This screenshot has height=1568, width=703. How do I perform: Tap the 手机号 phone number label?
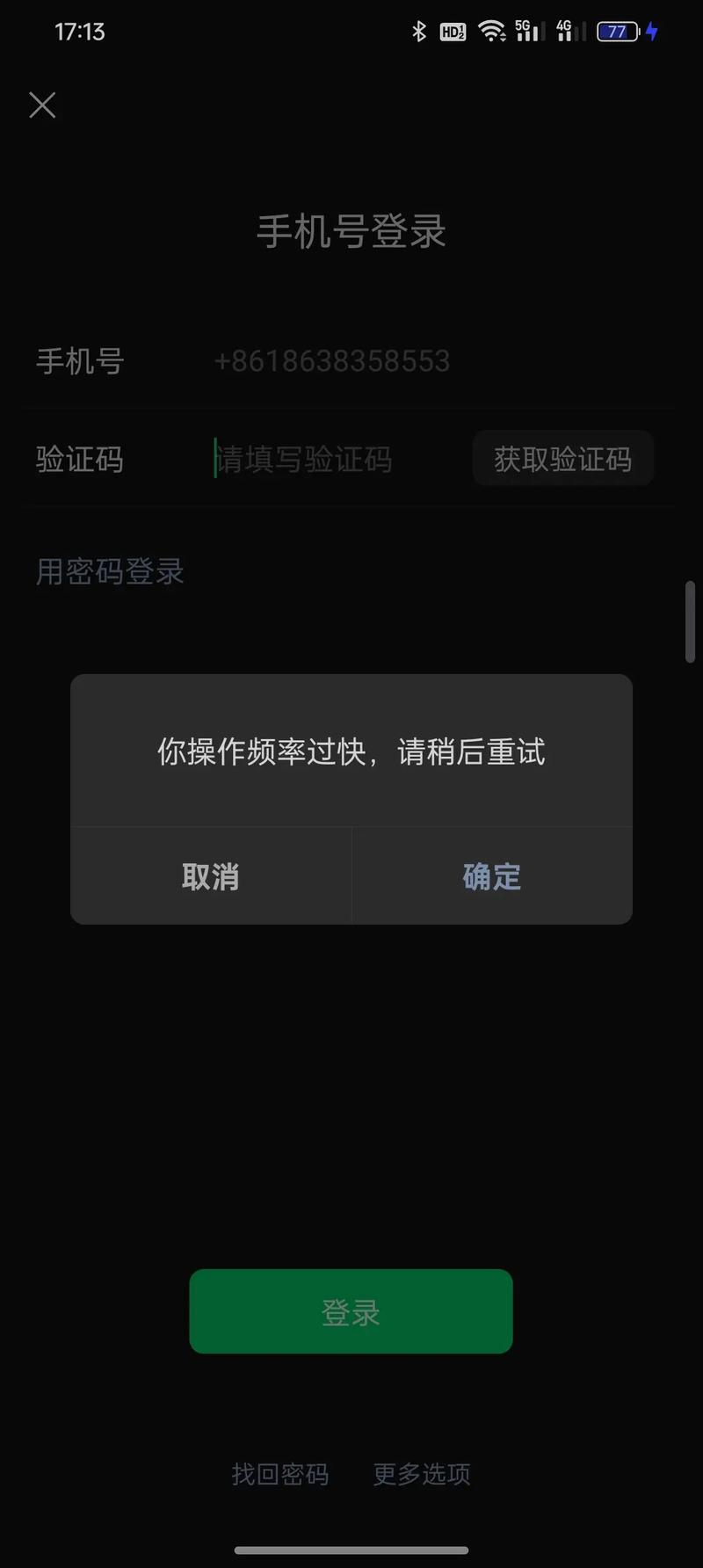click(80, 360)
